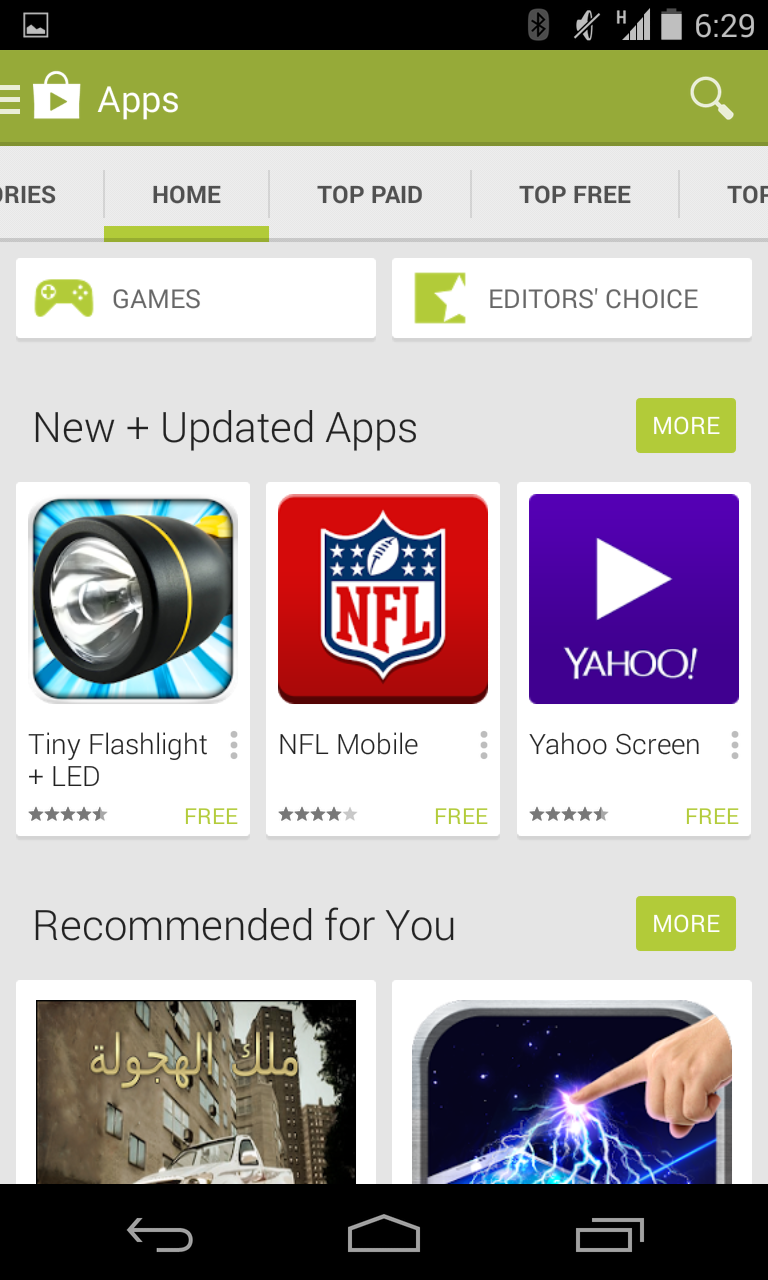Open the search magnifier icon
Screen dimensions: 768x1280
pyautogui.click(x=711, y=99)
